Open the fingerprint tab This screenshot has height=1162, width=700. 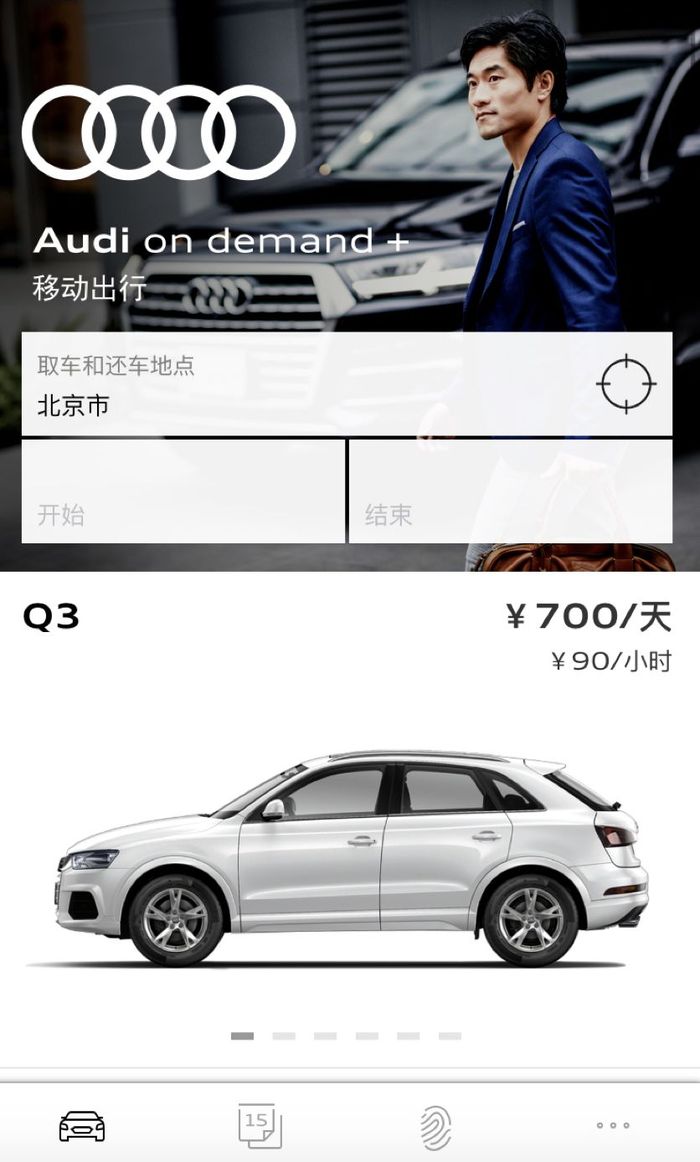435,1126
